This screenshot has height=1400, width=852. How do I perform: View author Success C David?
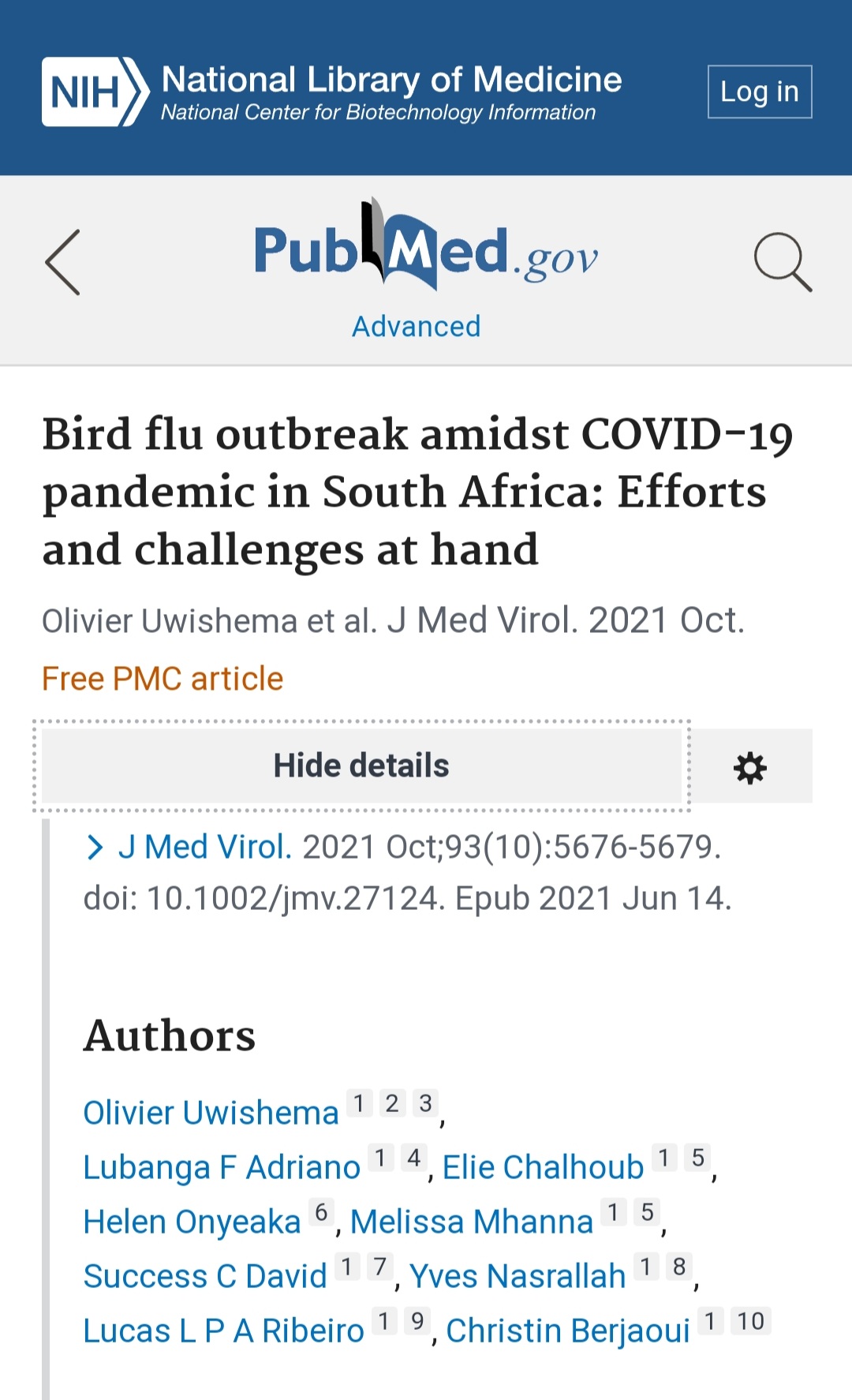tap(205, 1276)
